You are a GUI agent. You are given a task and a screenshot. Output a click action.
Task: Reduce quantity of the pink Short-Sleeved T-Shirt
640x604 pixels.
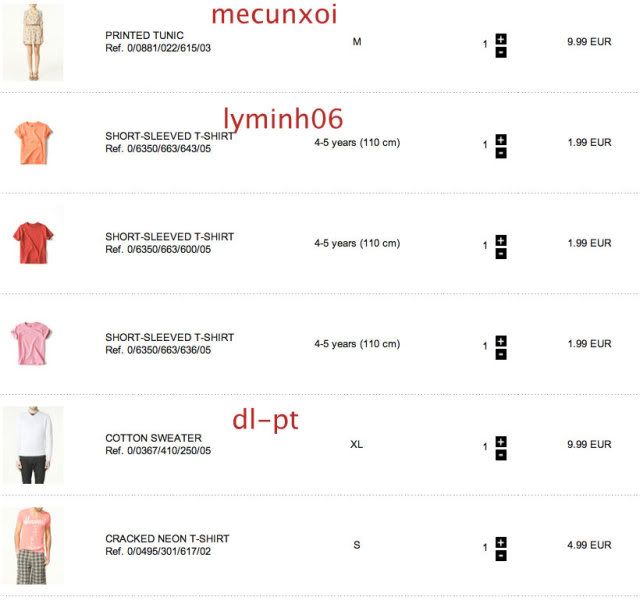coord(501,354)
